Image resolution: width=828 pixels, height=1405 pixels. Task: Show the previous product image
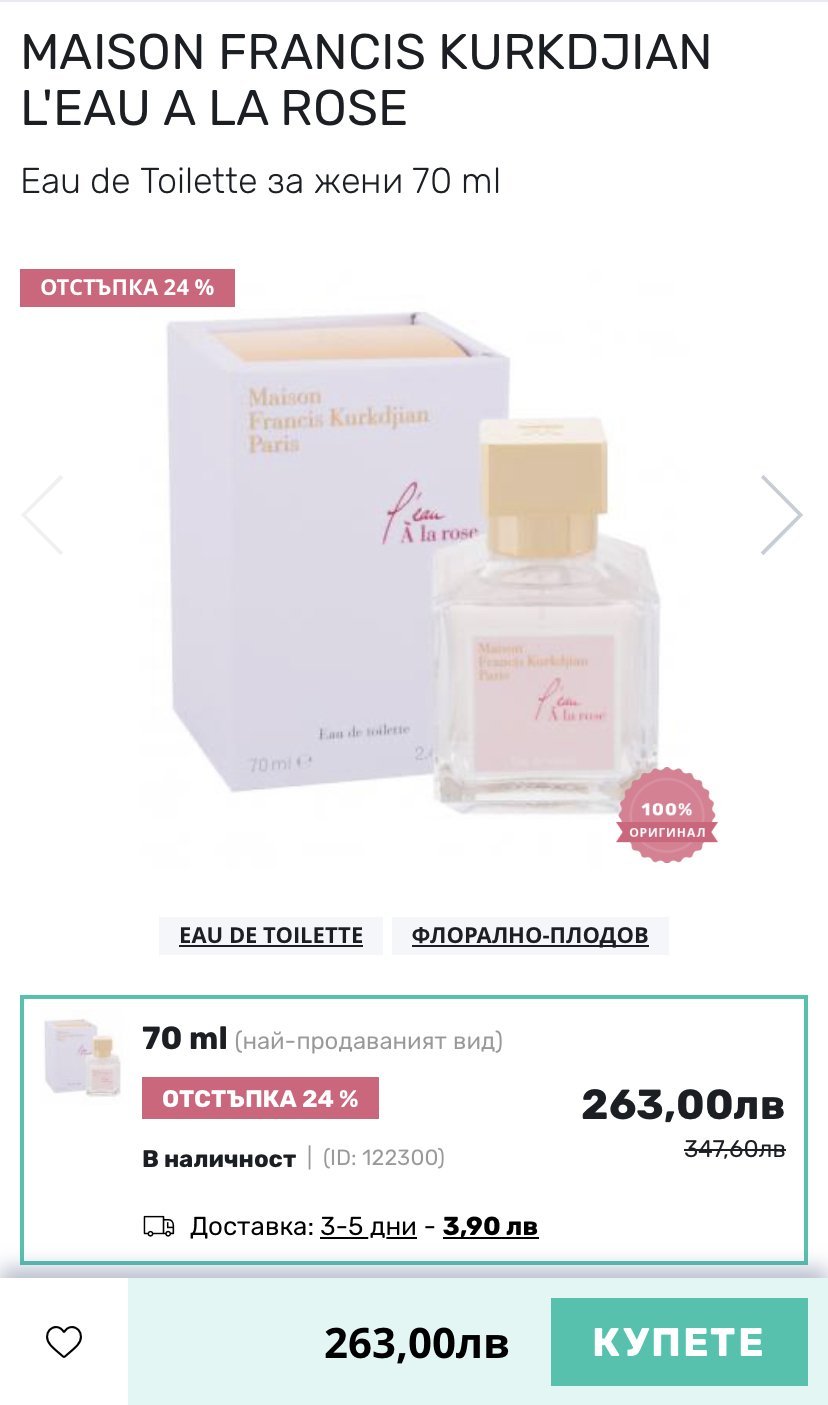click(43, 515)
